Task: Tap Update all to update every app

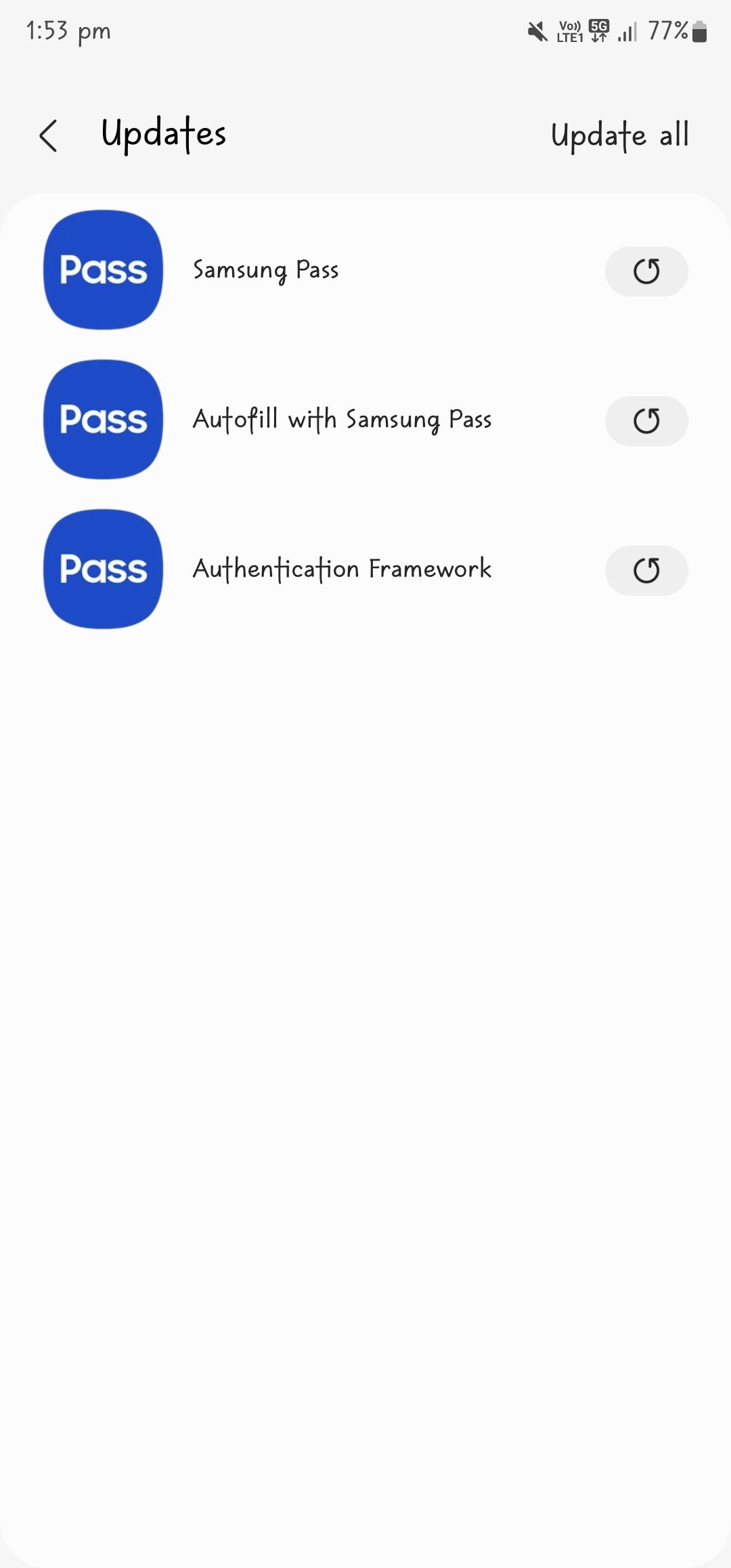Action: tap(620, 135)
